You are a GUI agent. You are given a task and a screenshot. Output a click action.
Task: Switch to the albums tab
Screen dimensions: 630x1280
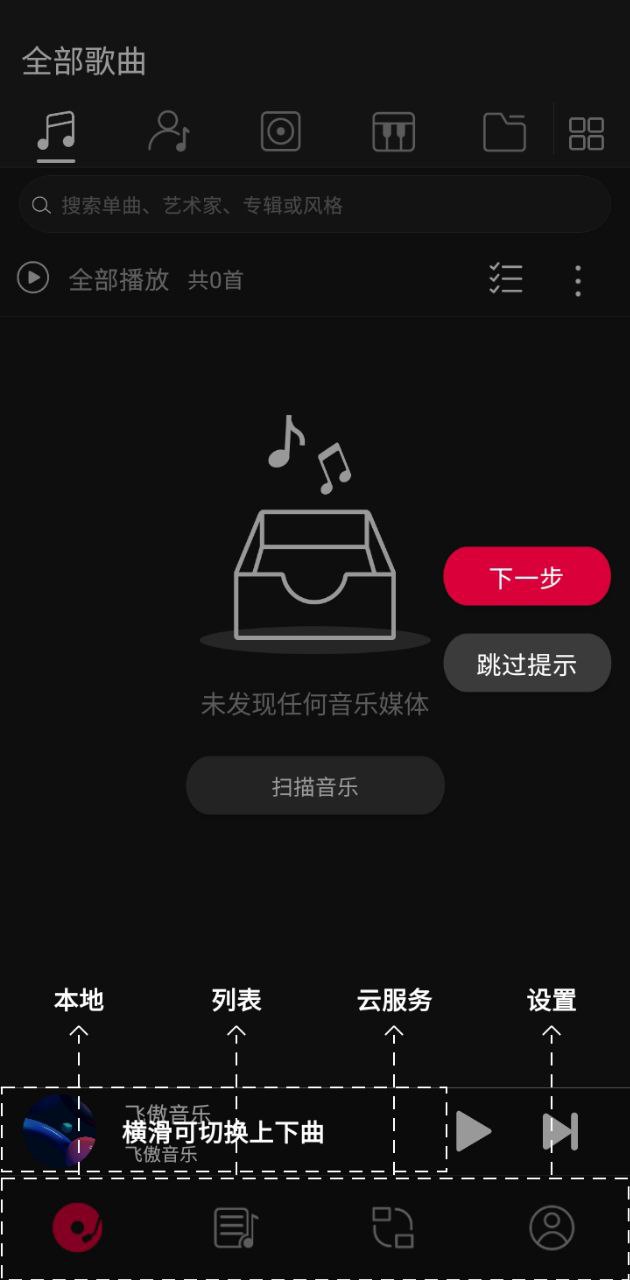point(281,131)
